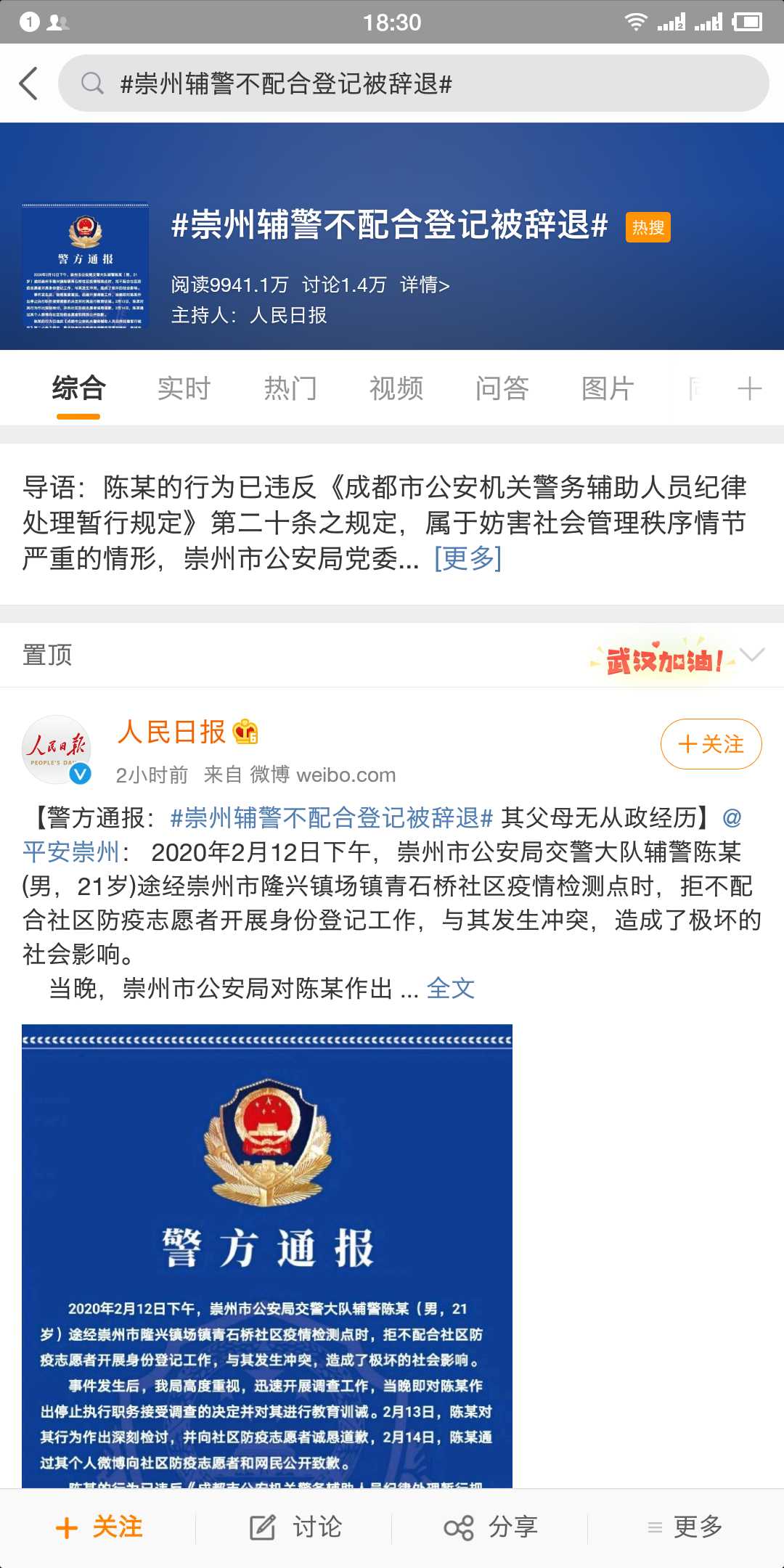
Task: Follow this topic via bottom 关注
Action: (x=99, y=1527)
